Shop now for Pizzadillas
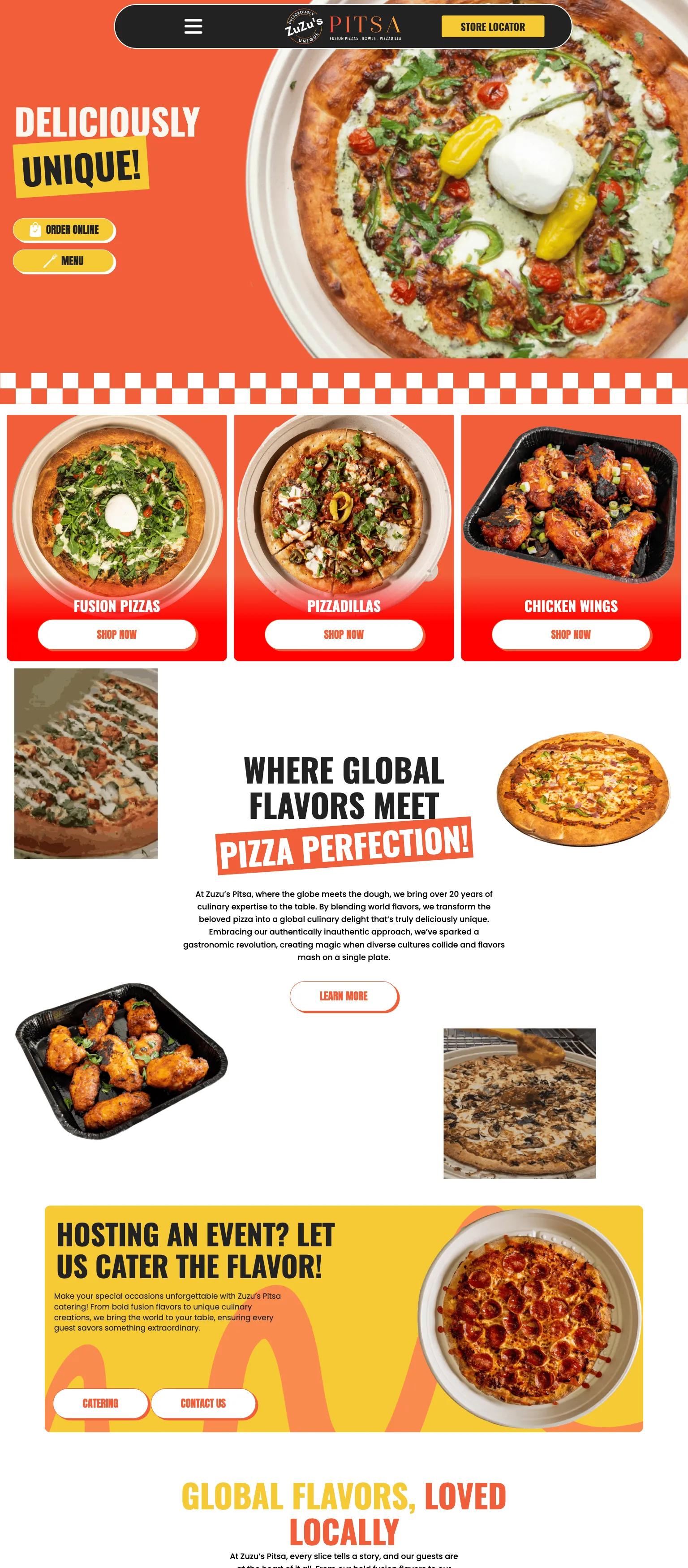Viewport: 688px width, 1568px height. (x=344, y=634)
